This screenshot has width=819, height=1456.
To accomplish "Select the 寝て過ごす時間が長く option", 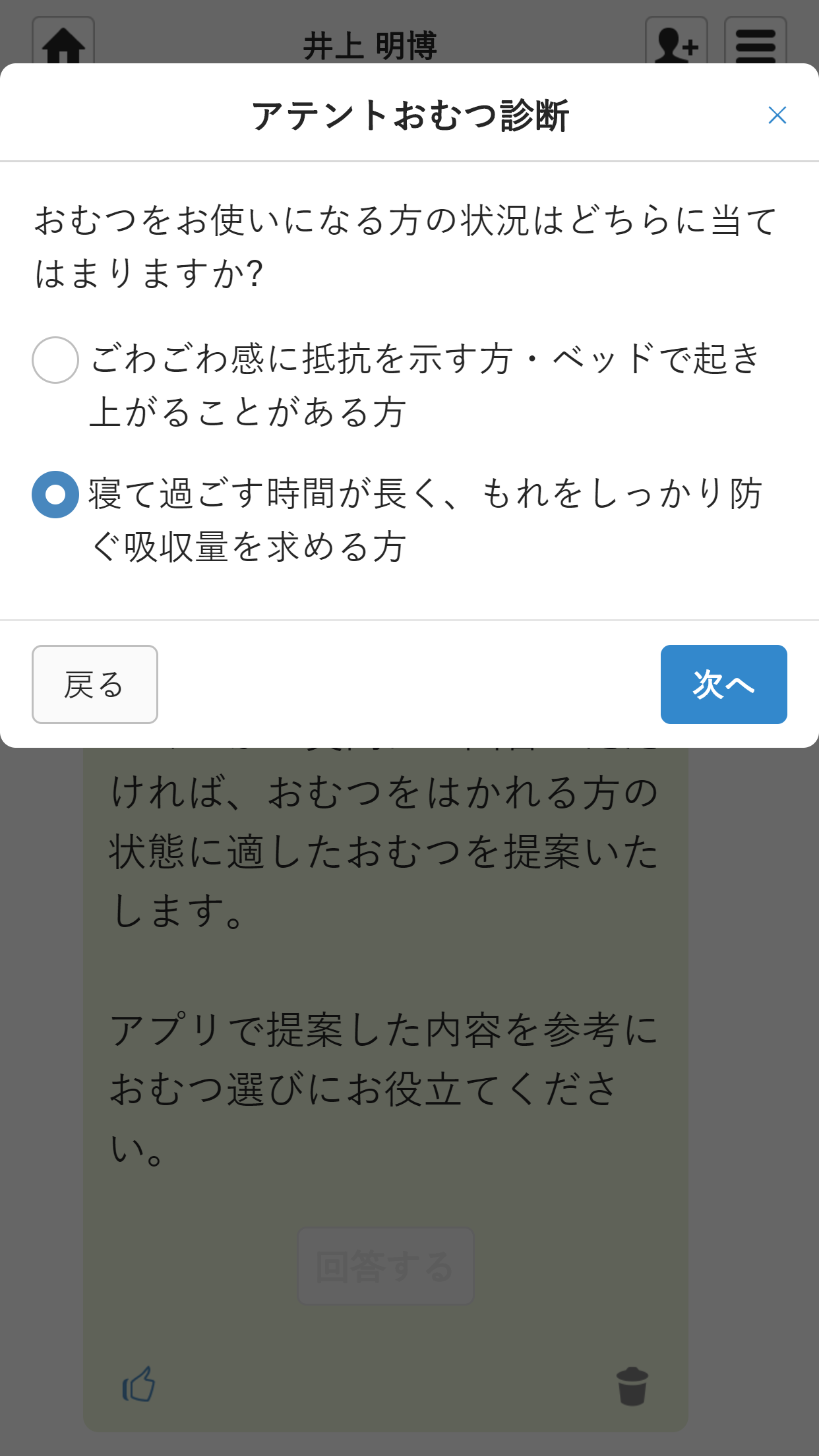I will click(55, 495).
